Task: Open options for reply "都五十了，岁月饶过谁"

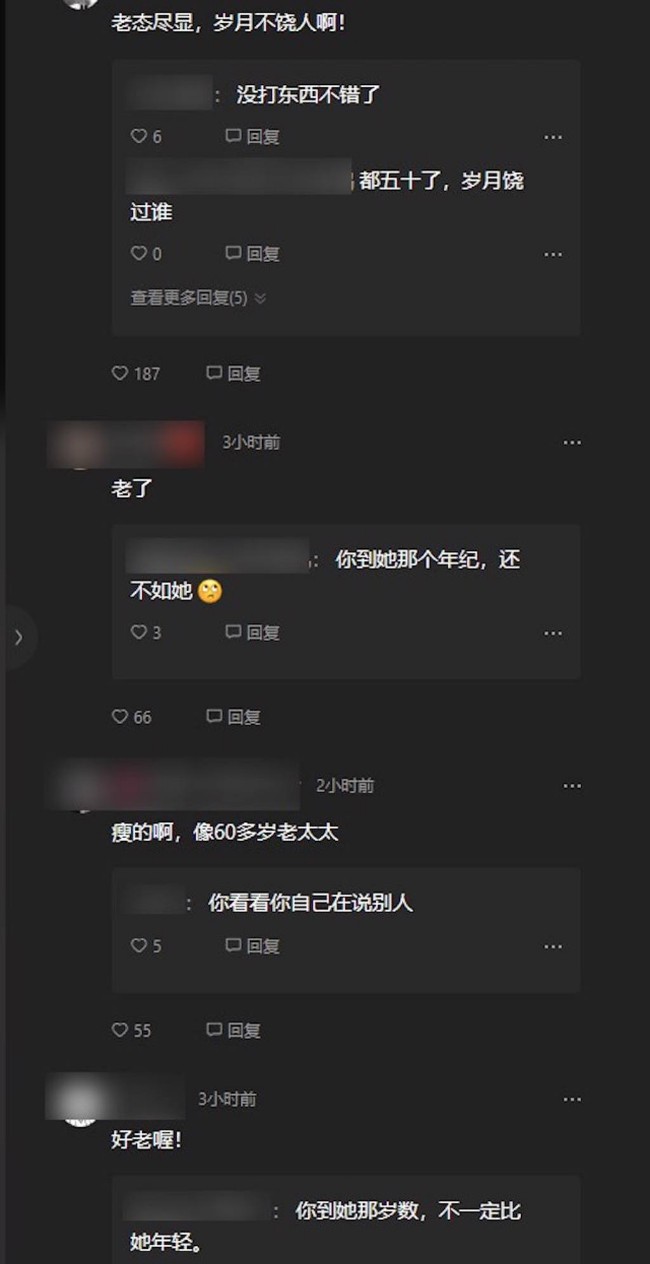Action: [553, 254]
